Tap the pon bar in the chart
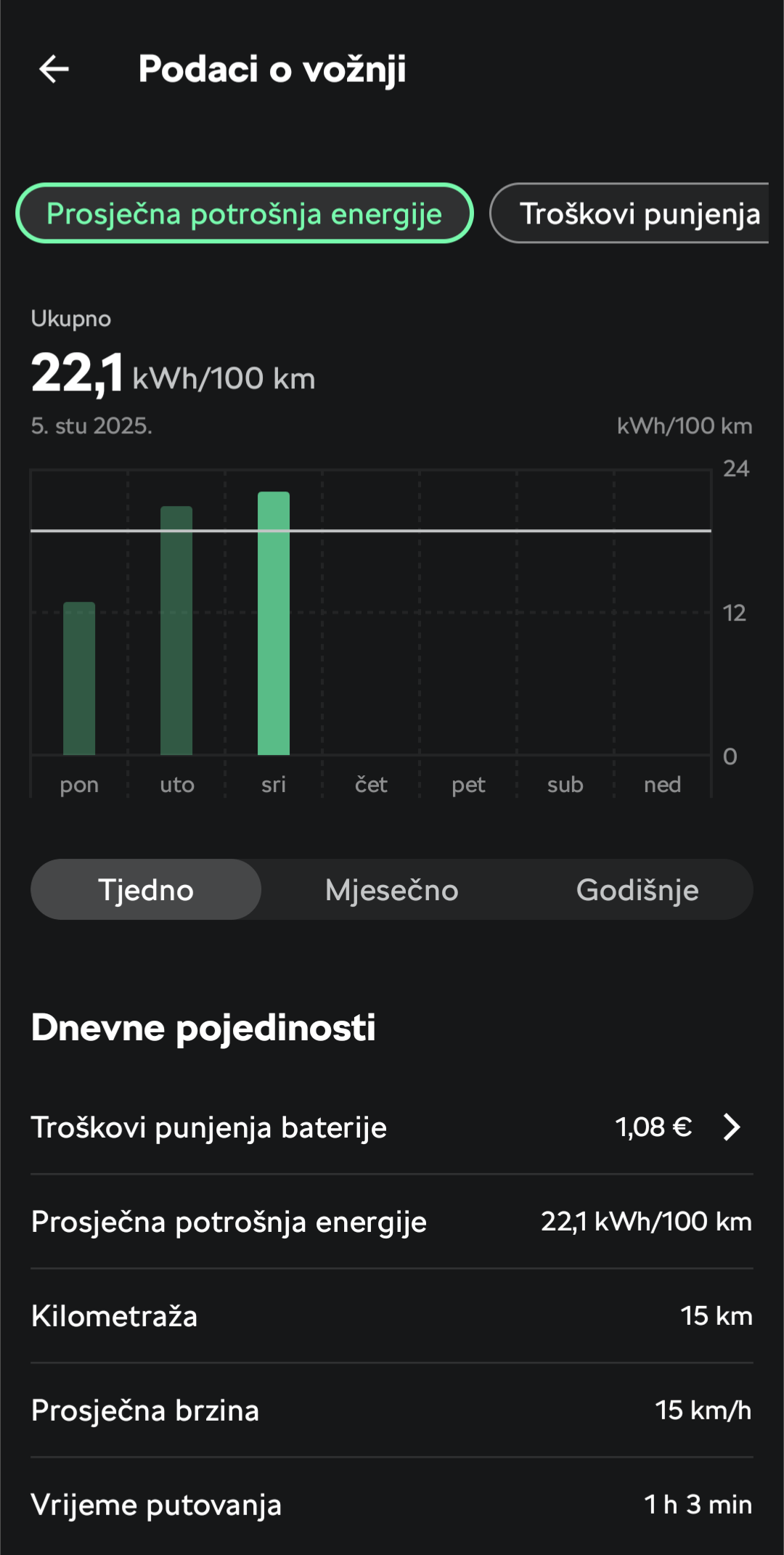 pos(79,679)
